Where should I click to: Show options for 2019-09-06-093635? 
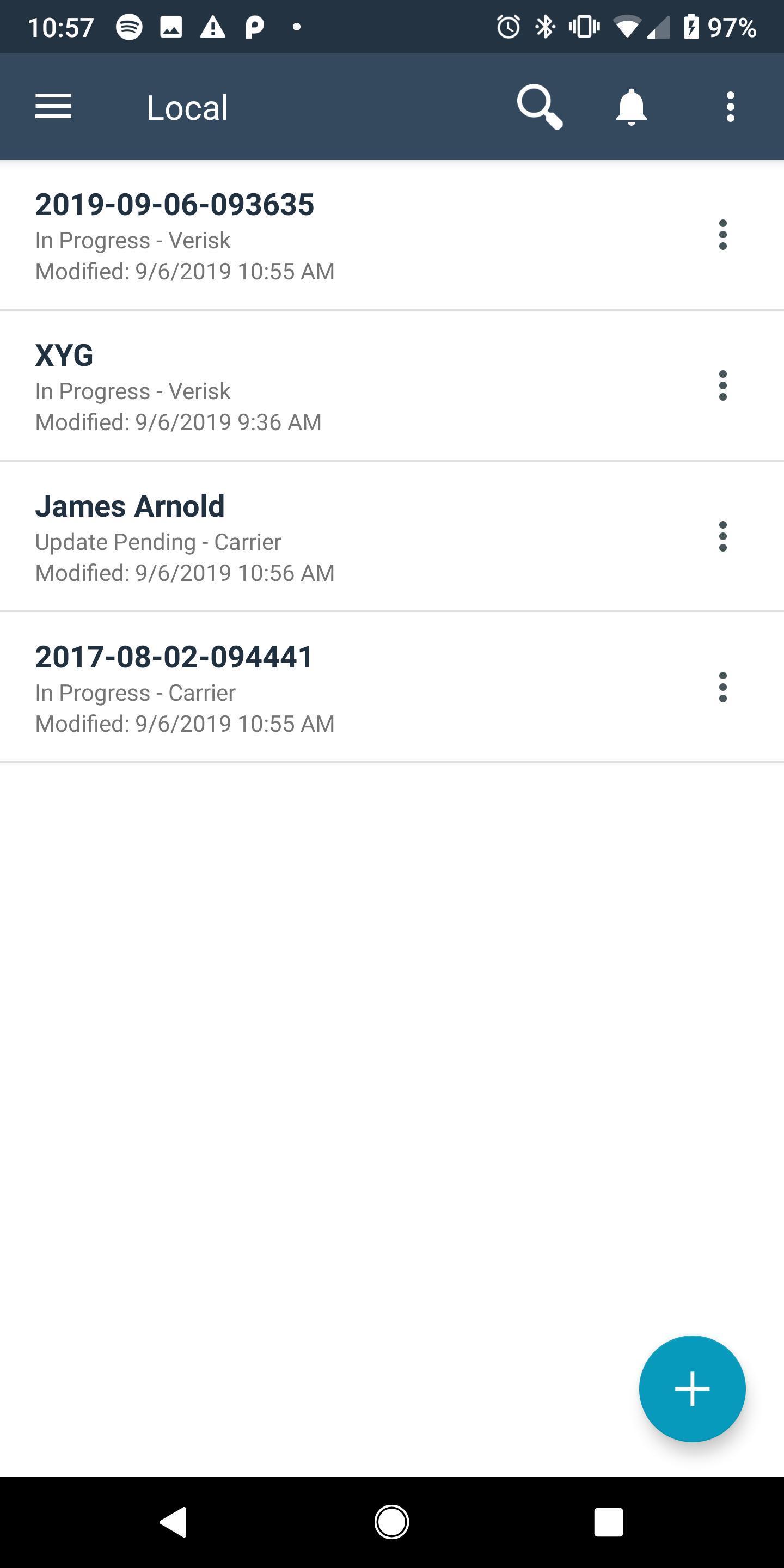point(722,235)
